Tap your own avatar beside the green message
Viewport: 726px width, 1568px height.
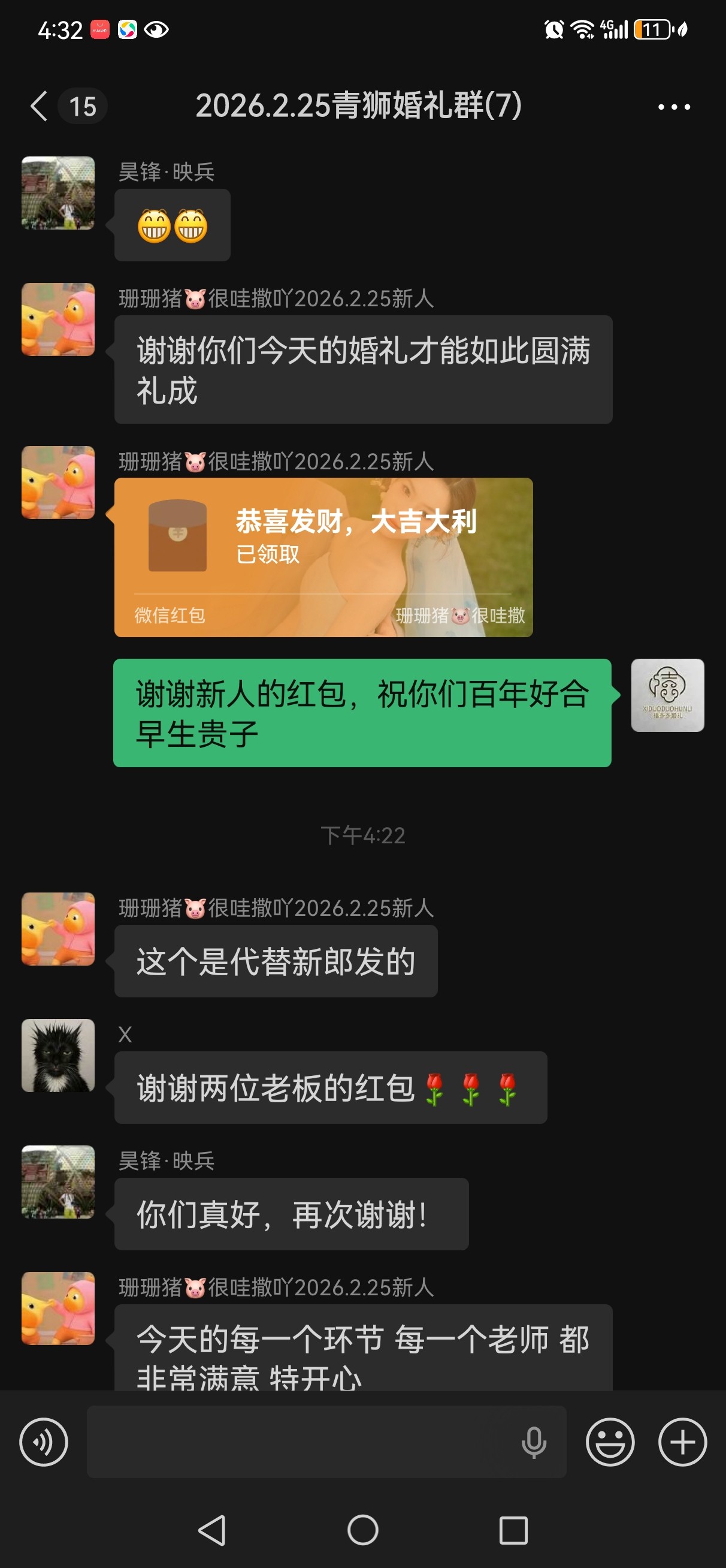pyautogui.click(x=667, y=695)
